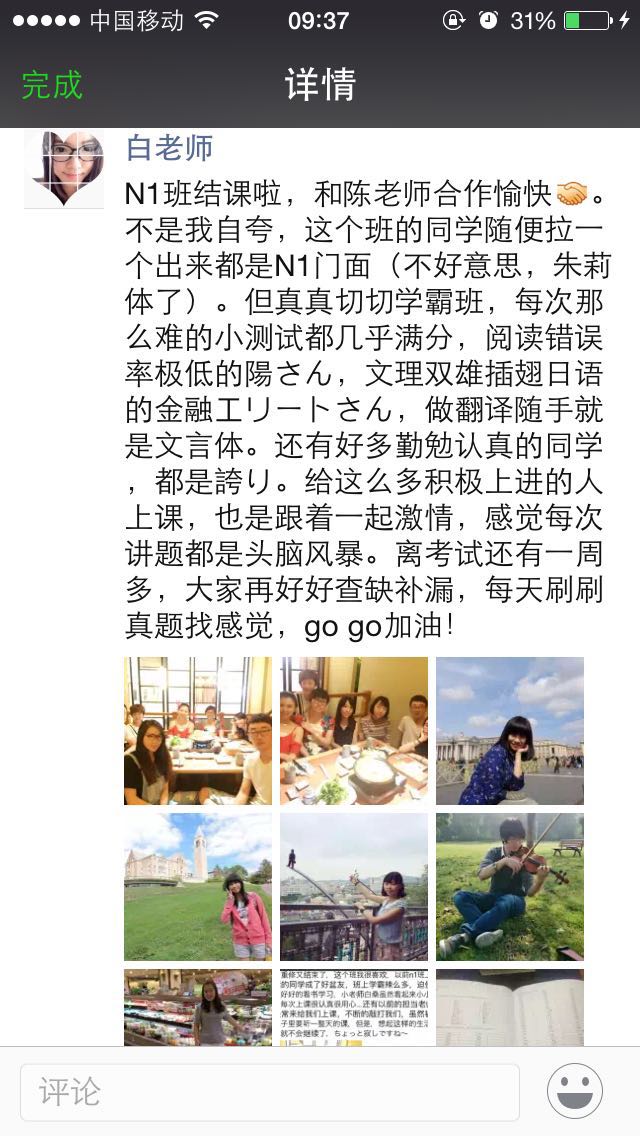This screenshot has width=640, height=1136.
Task: View the photo of the violin player on grass
Action: pyautogui.click(x=510, y=886)
